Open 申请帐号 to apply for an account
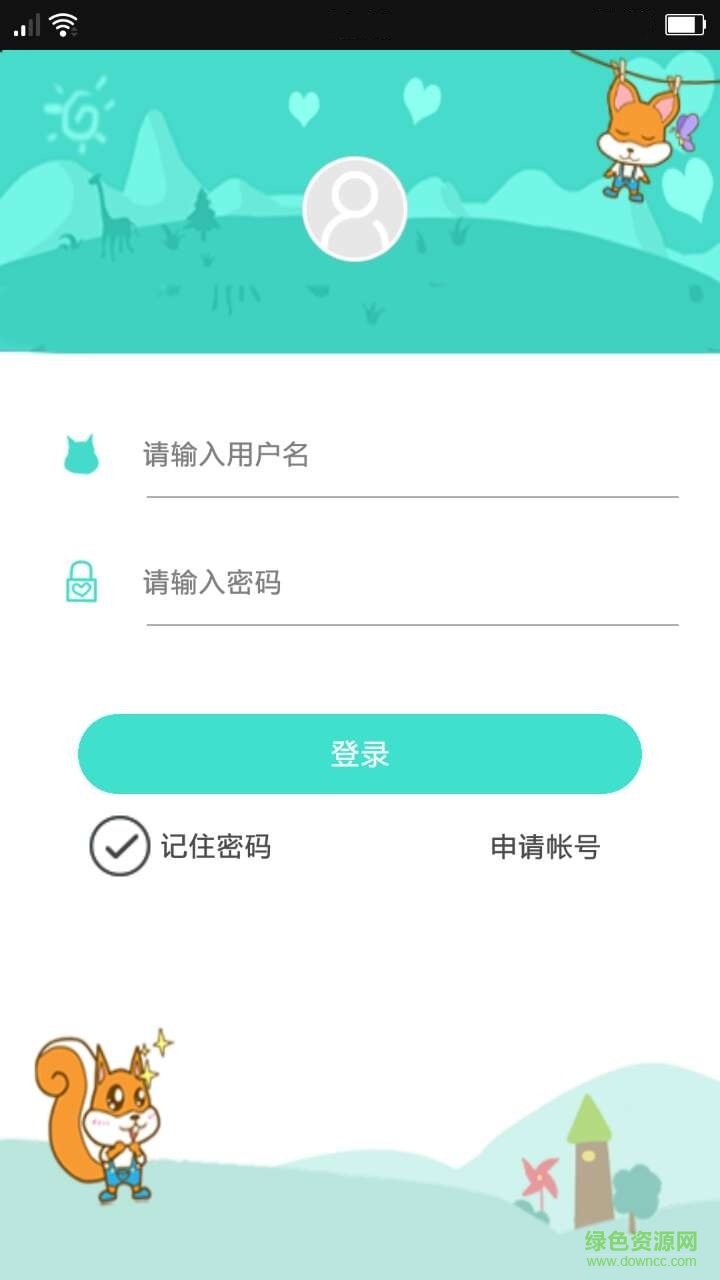The width and height of the screenshot is (720, 1280). (545, 847)
